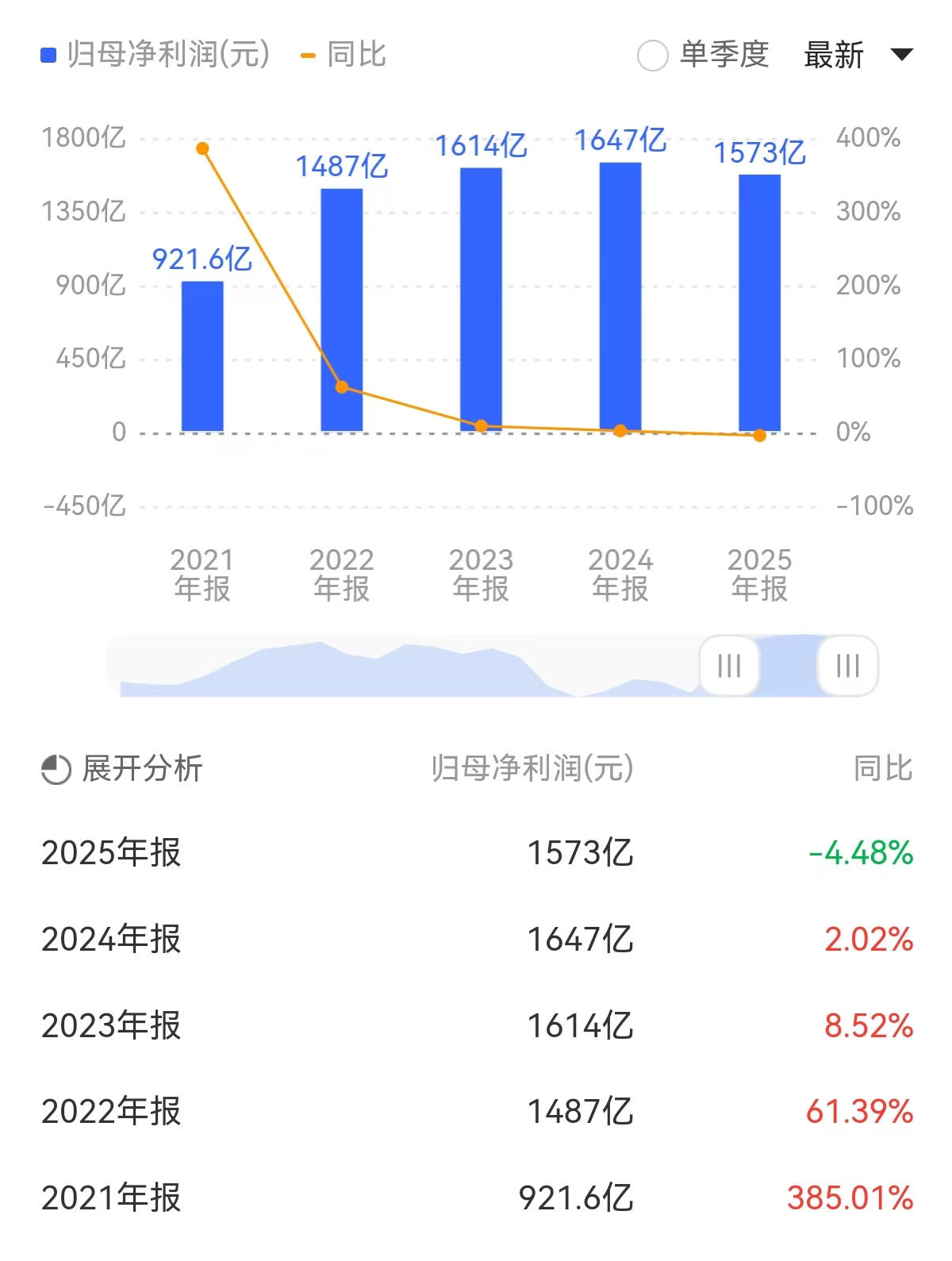
Task: Open 展开分析 detailed analysis
Action: pyautogui.click(x=123, y=769)
